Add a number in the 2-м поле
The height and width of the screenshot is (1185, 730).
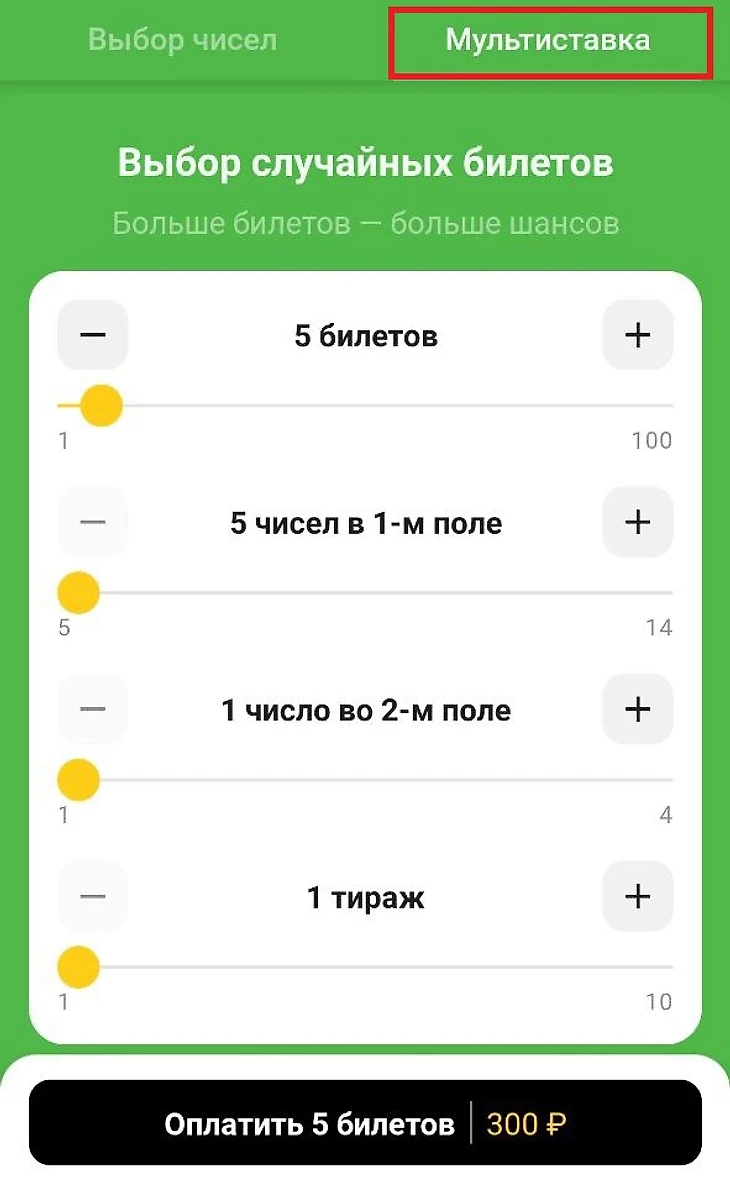(637, 709)
